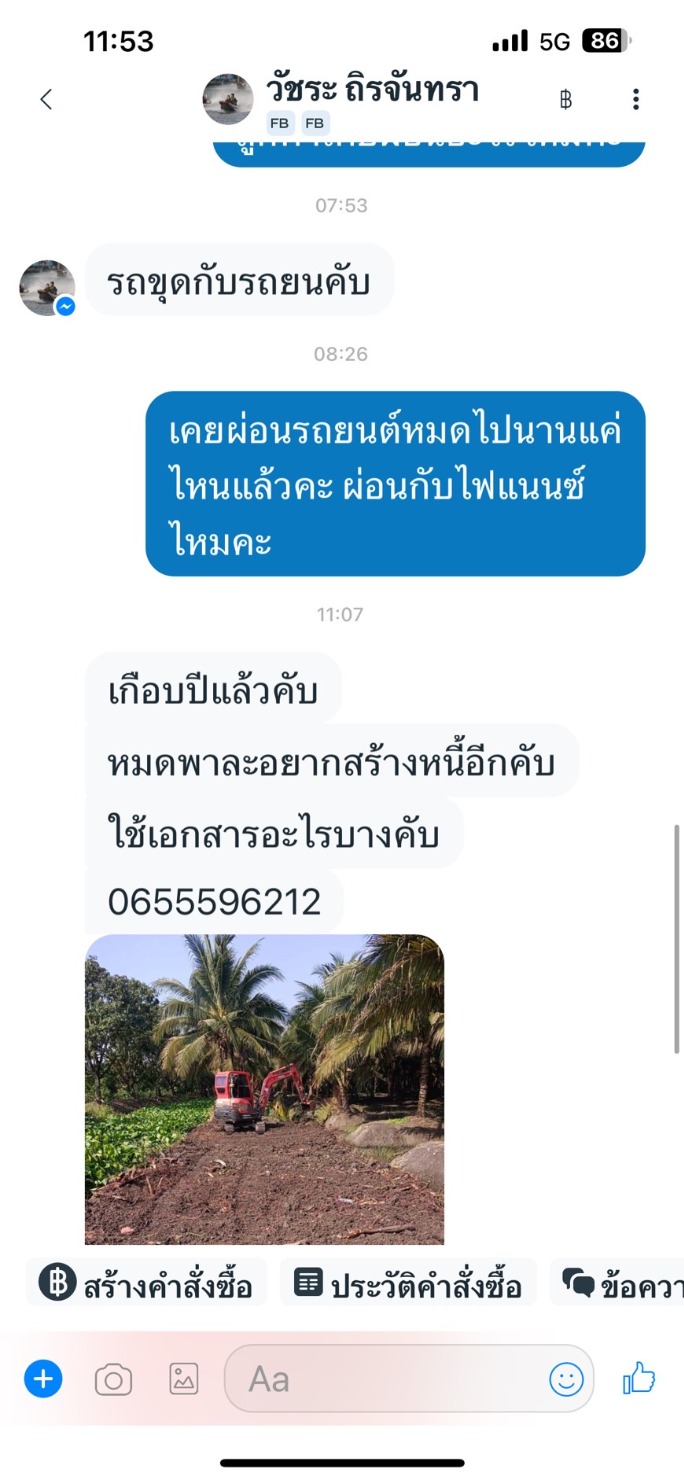Open the photo gallery picker
Screen dimensions: 684x1480
[x=183, y=1379]
